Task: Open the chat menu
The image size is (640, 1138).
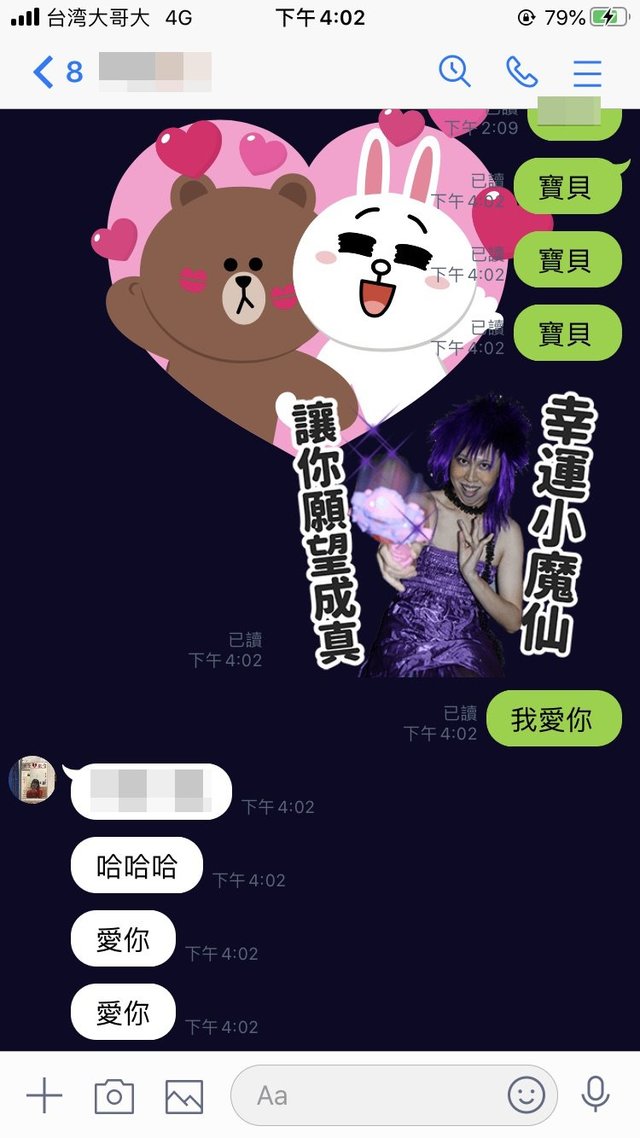Action: pos(587,72)
